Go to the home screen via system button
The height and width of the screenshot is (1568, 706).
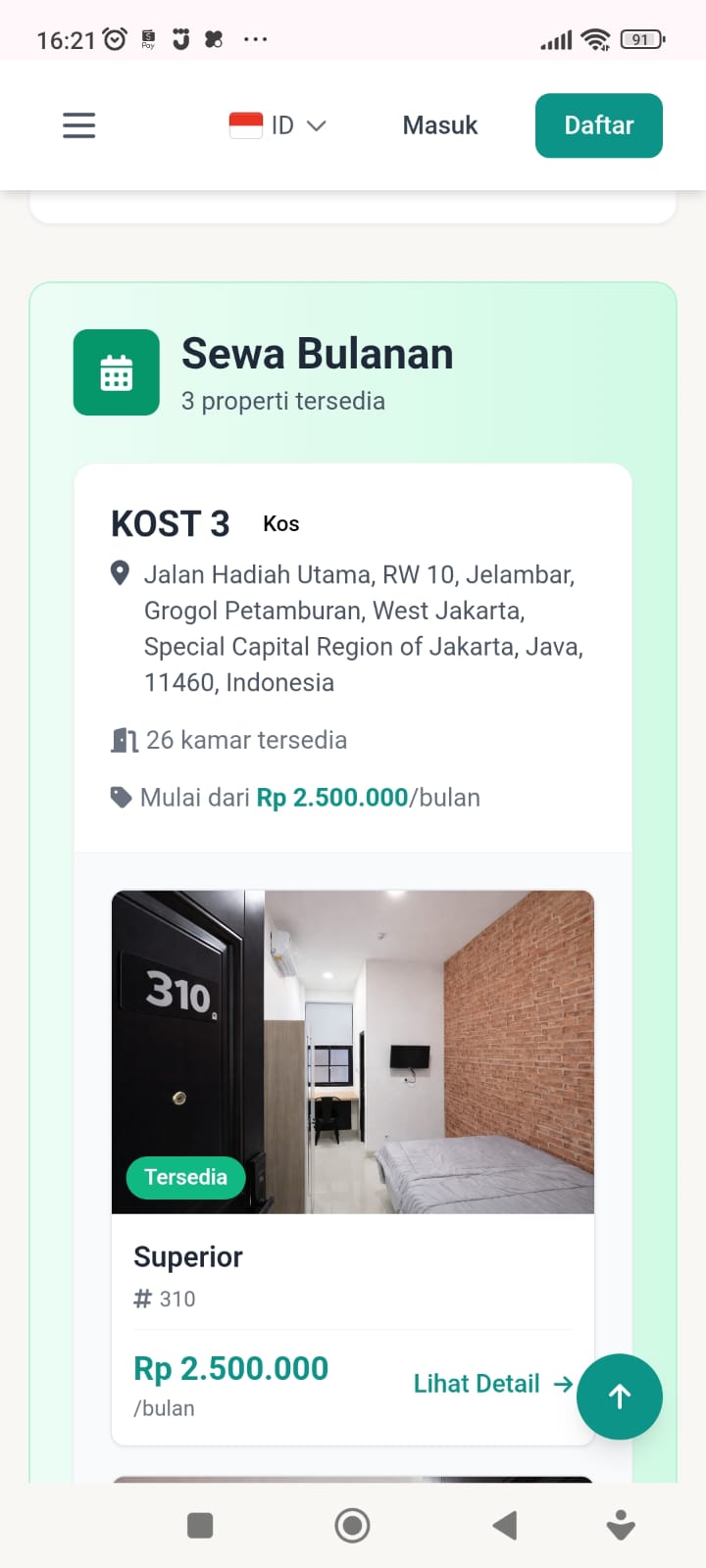[x=352, y=1525]
